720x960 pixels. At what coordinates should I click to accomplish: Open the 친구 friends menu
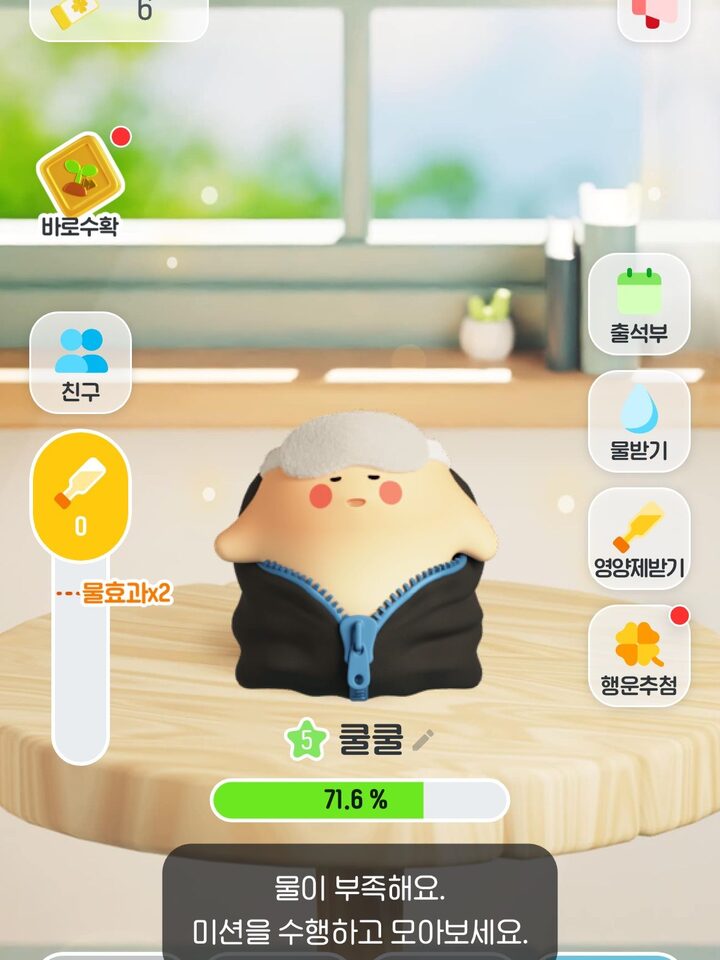(x=80, y=362)
